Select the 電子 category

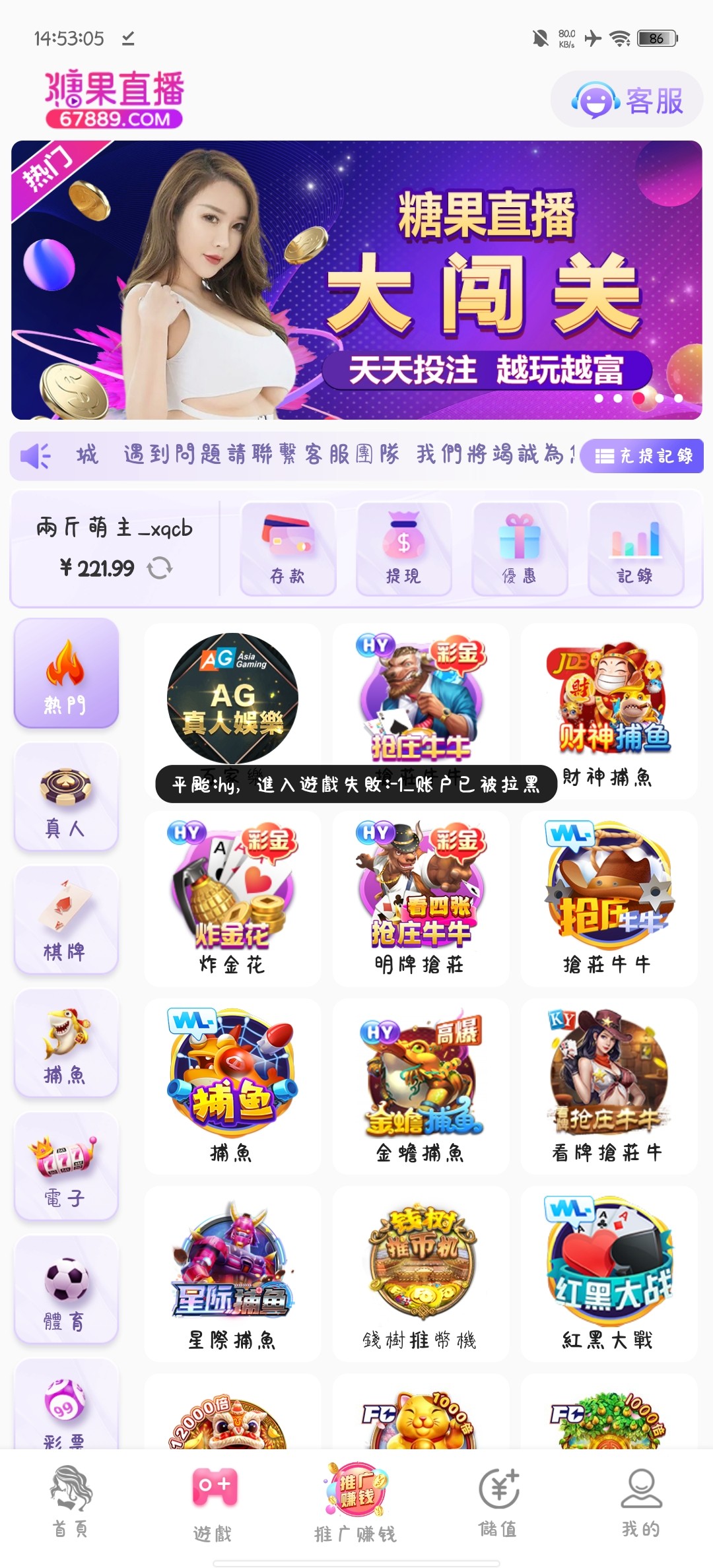(65, 1167)
